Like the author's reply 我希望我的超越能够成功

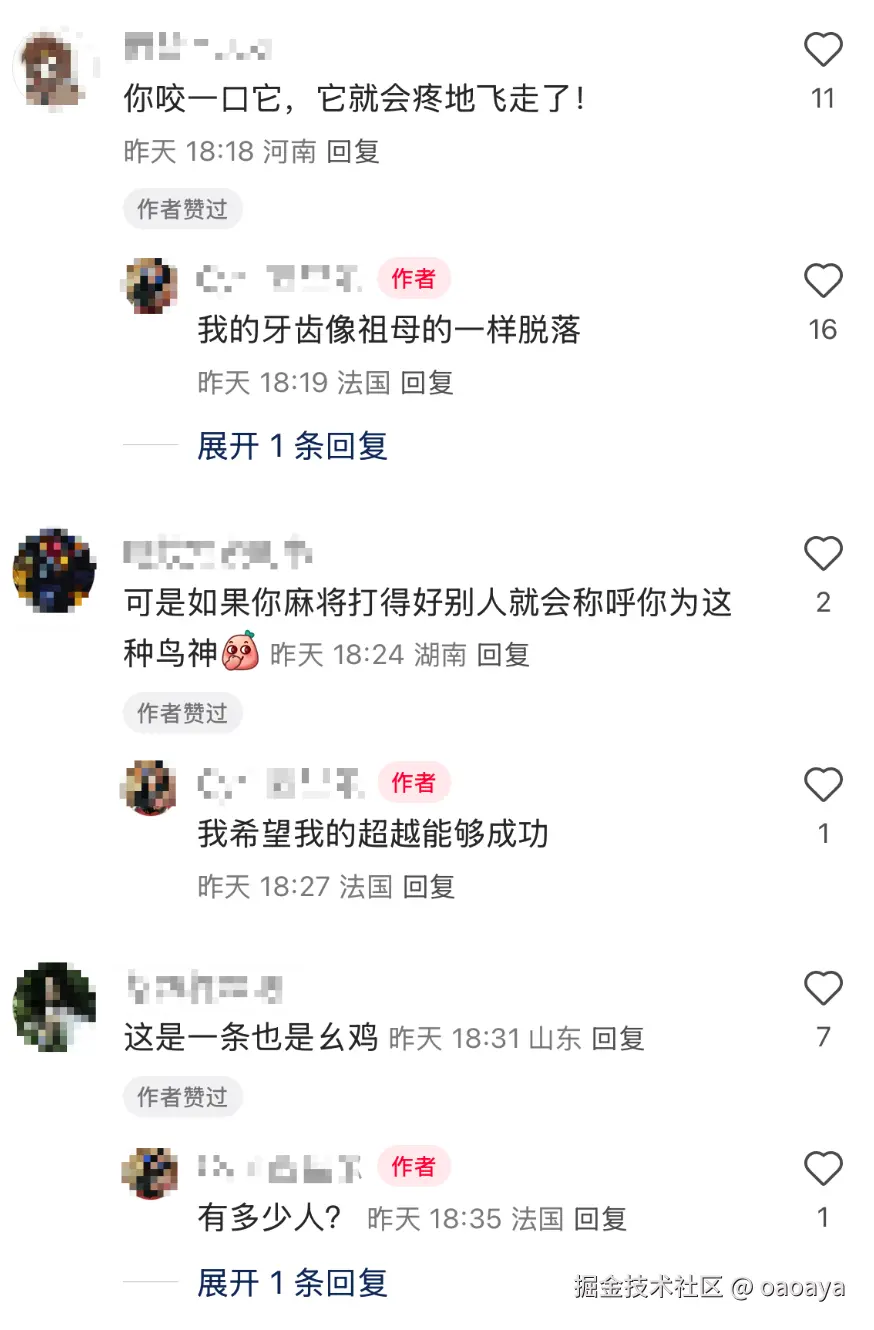[823, 785]
